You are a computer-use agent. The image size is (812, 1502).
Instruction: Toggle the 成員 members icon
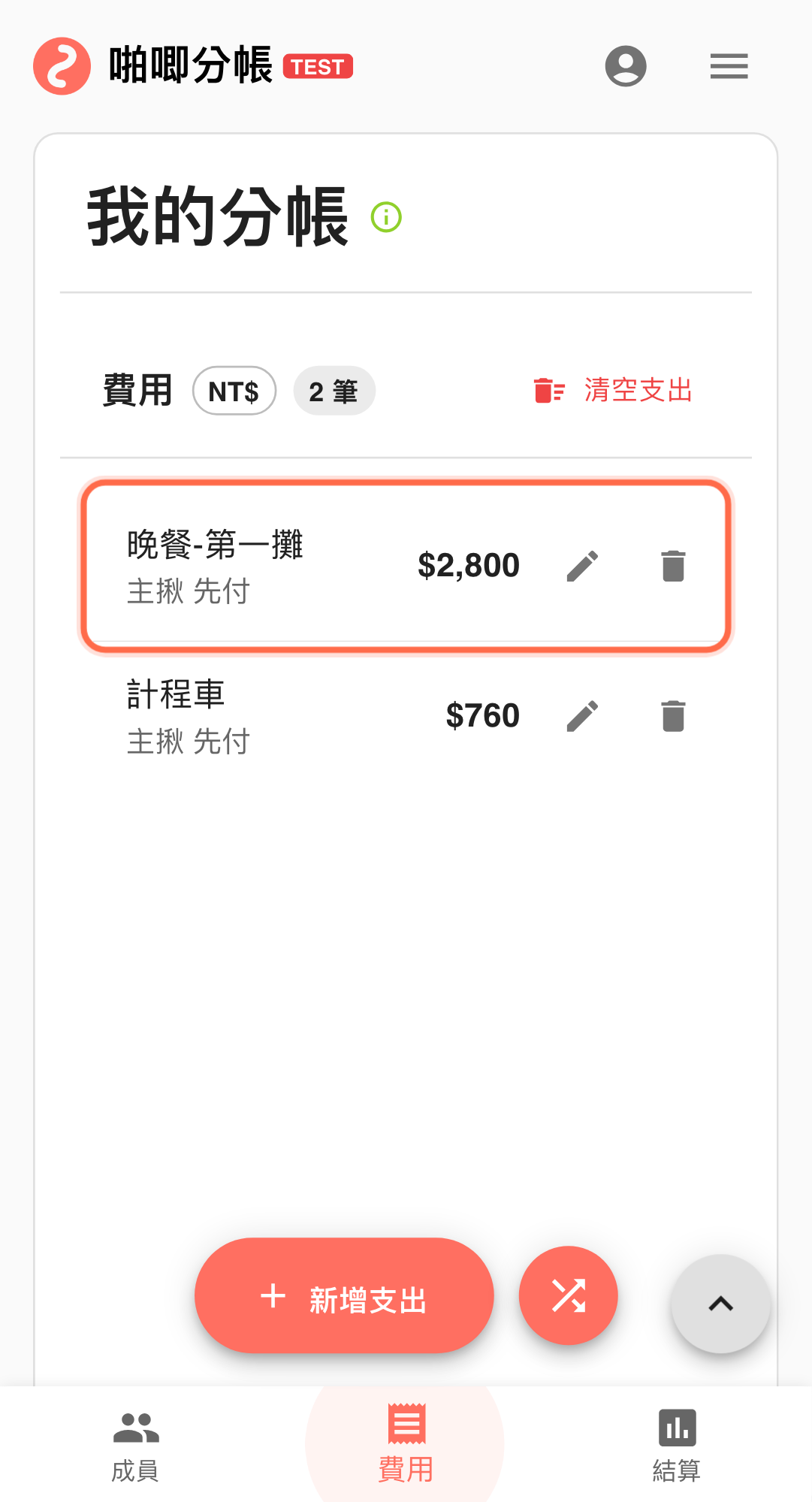tap(135, 1427)
